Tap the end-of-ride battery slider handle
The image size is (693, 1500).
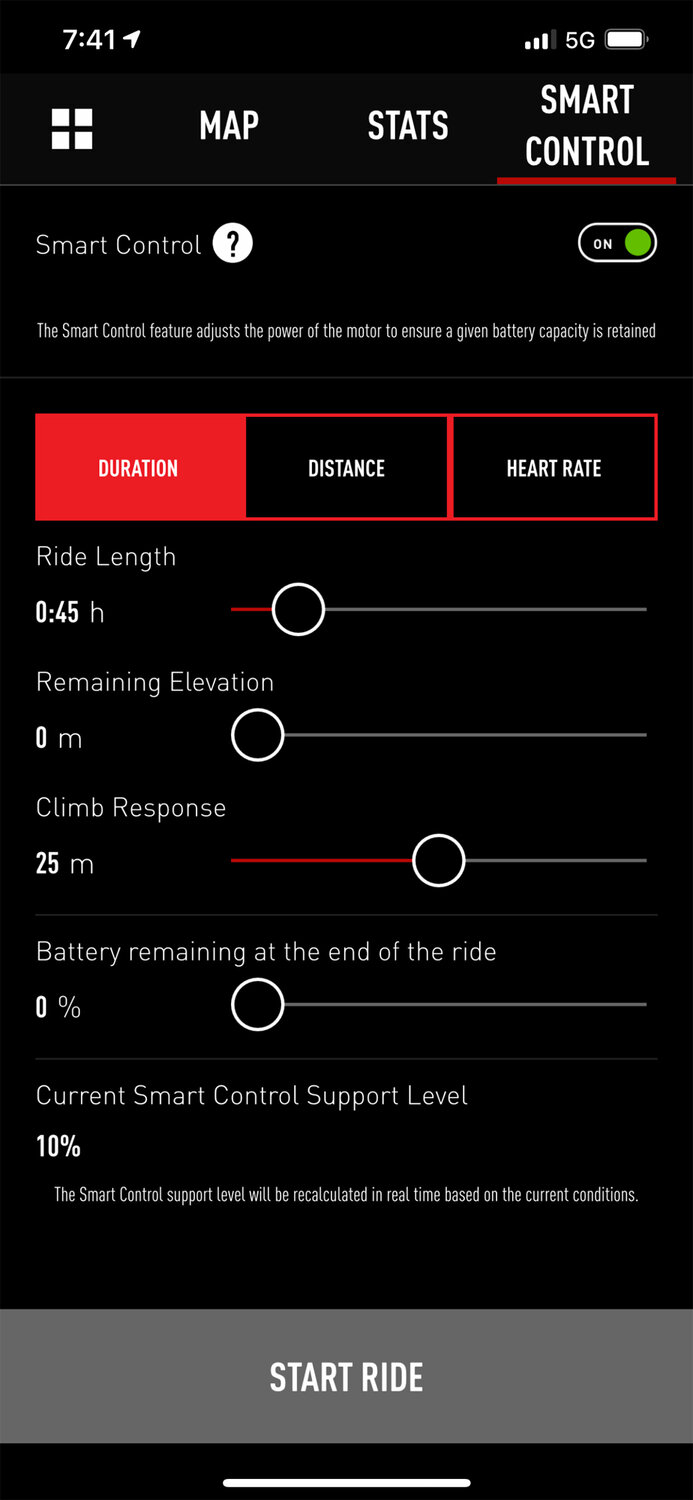[258, 1004]
